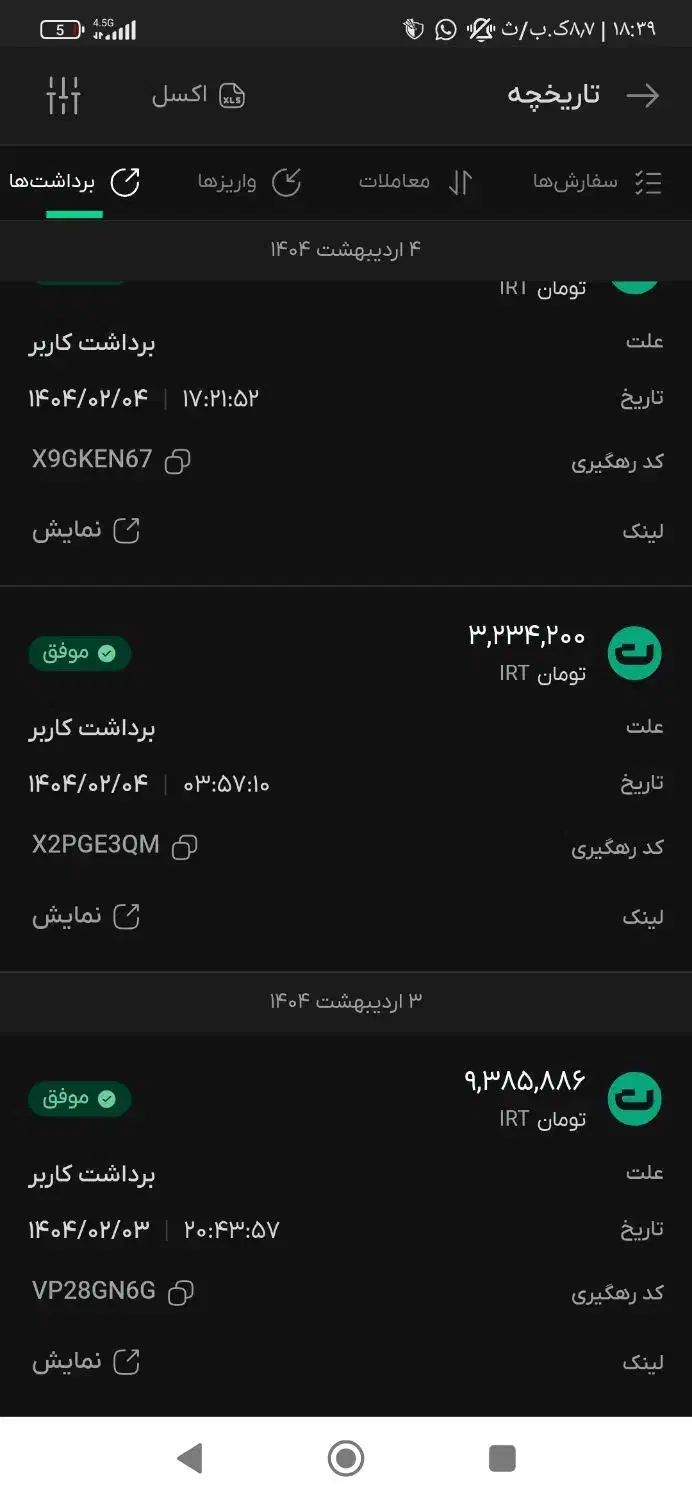Export history via اکسل button

coord(198,95)
